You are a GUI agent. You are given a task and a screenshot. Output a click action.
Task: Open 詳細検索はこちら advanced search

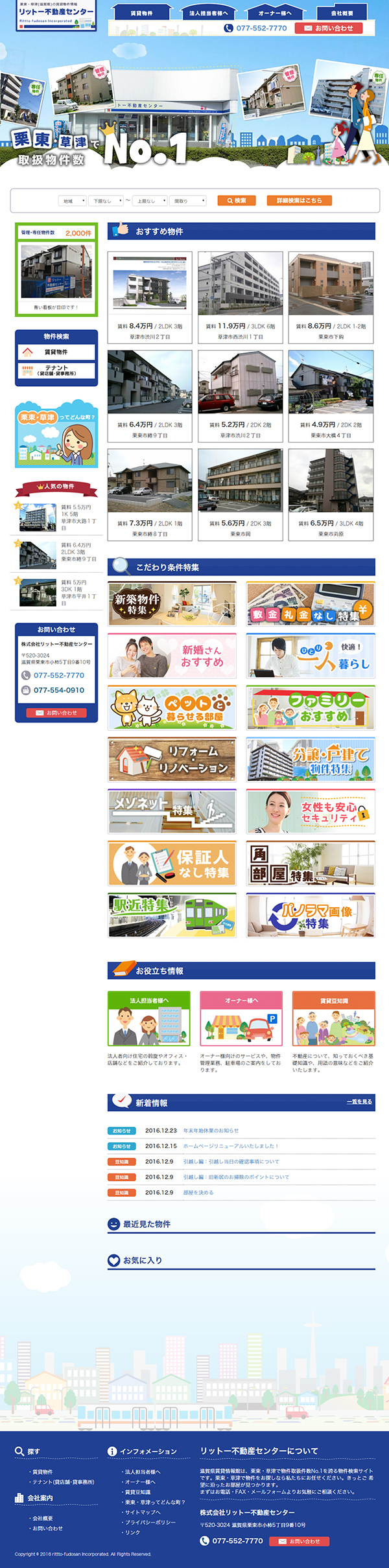[x=299, y=201]
